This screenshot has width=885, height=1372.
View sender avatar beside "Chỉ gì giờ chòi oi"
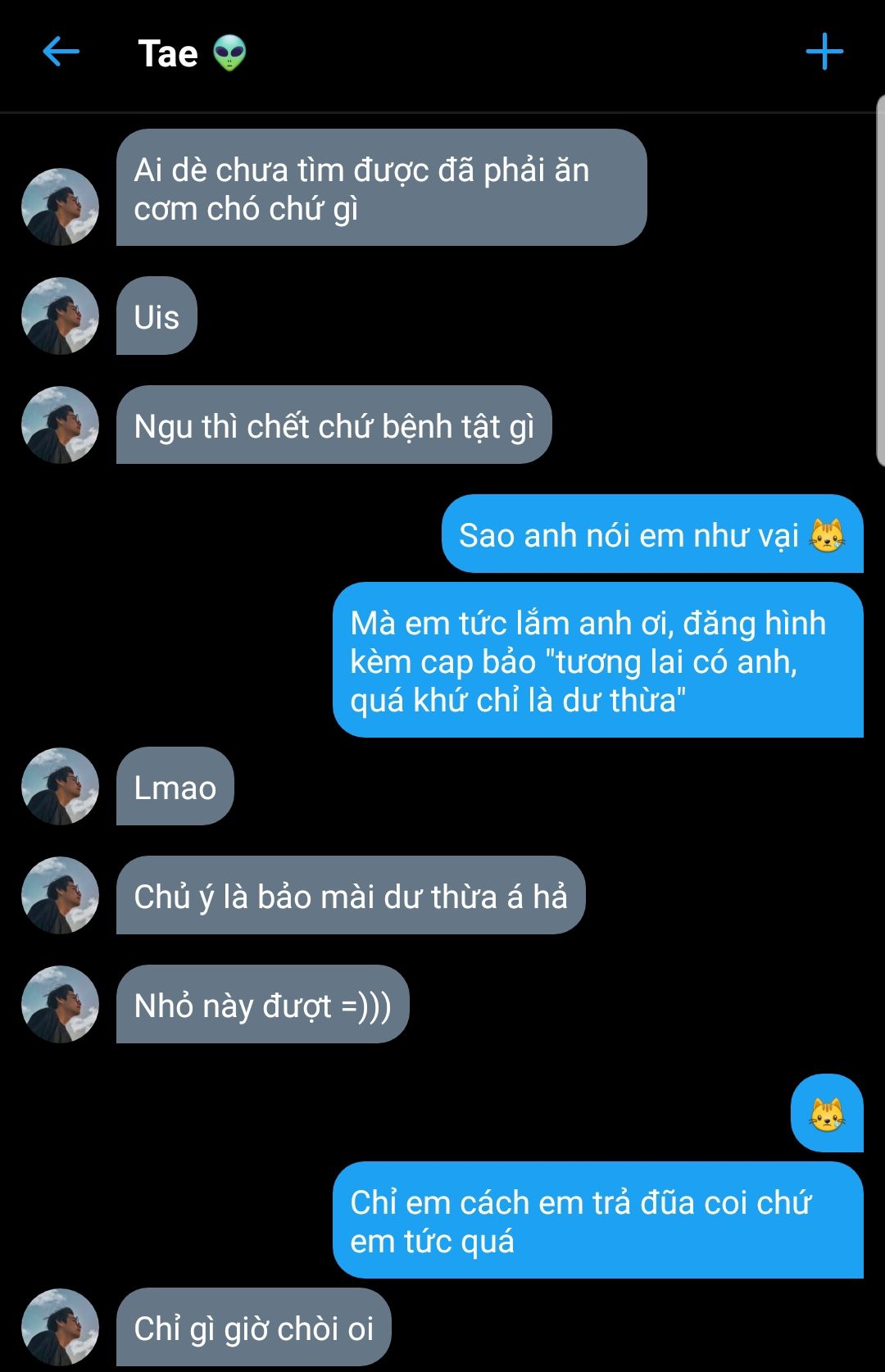pos(60,1327)
